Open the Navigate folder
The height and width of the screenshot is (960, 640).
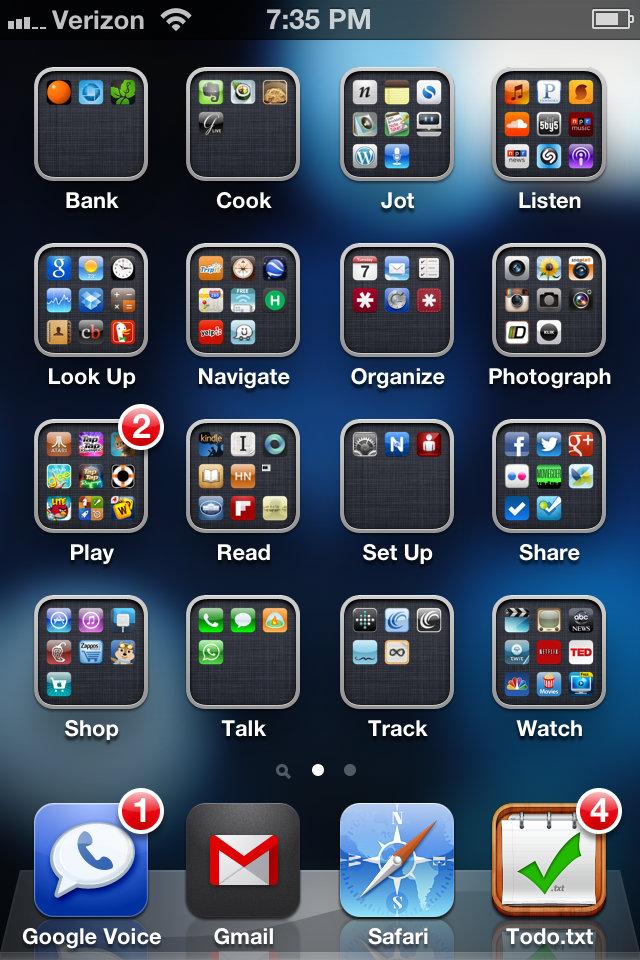(x=243, y=301)
